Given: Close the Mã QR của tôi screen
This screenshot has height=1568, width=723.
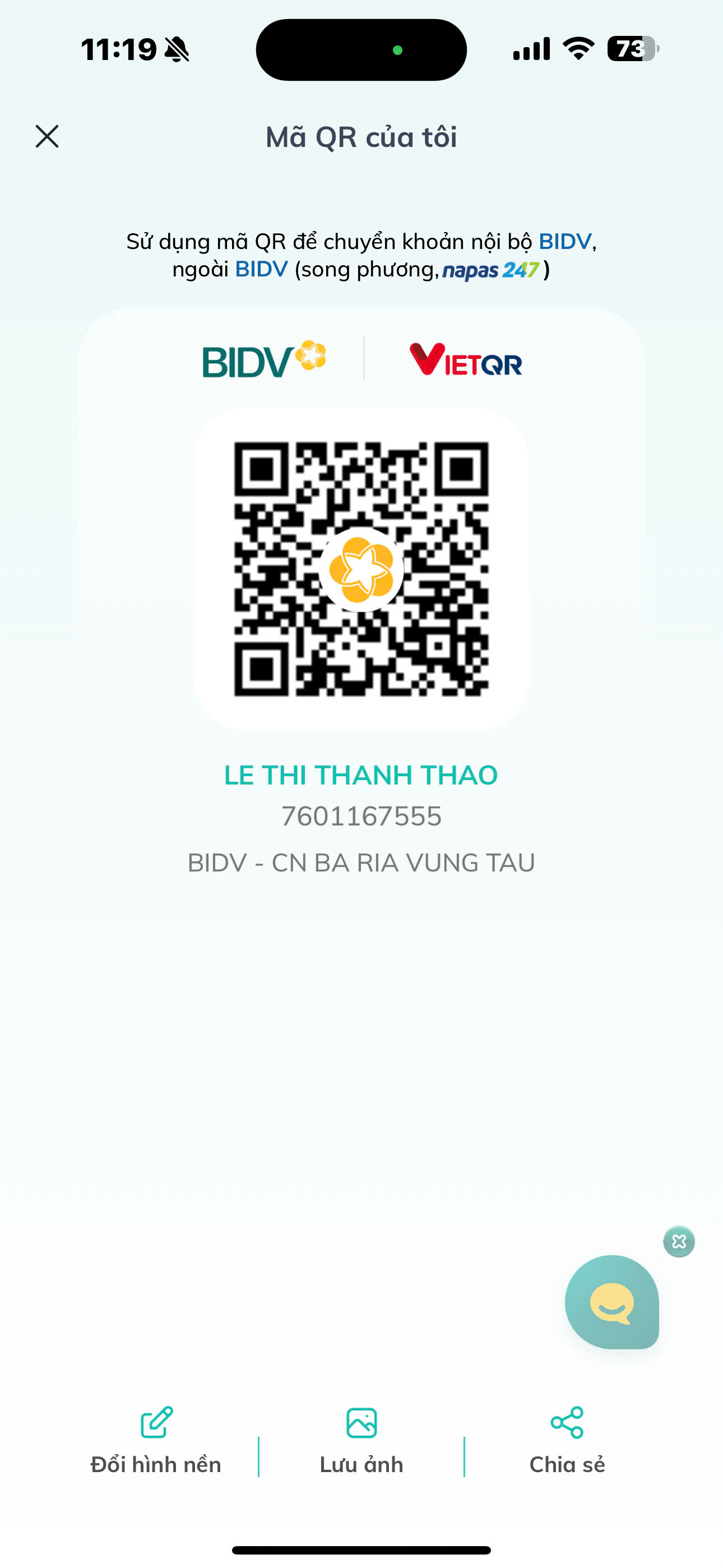Looking at the screenshot, I should [47, 136].
